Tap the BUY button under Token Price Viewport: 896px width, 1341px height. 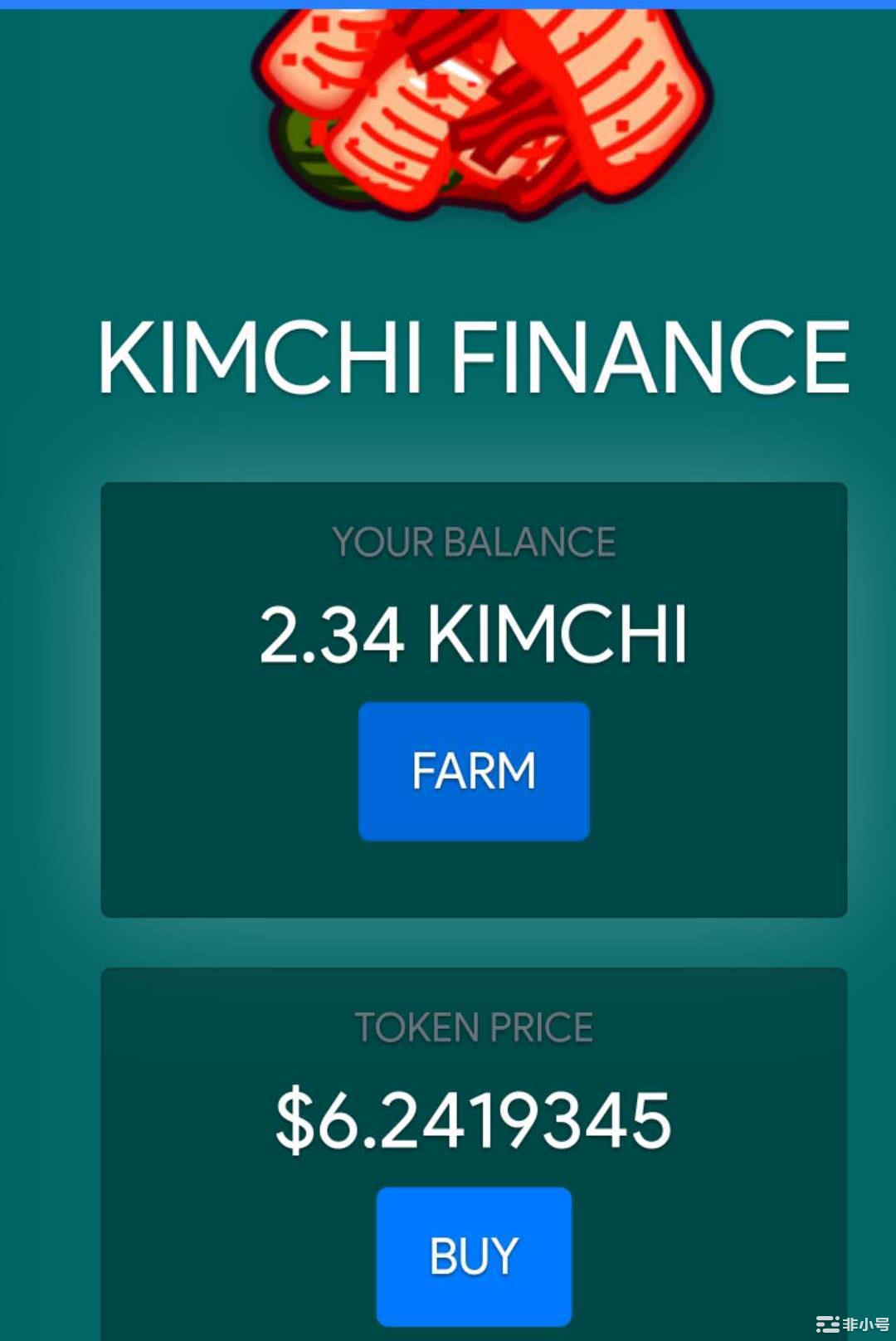(474, 1256)
